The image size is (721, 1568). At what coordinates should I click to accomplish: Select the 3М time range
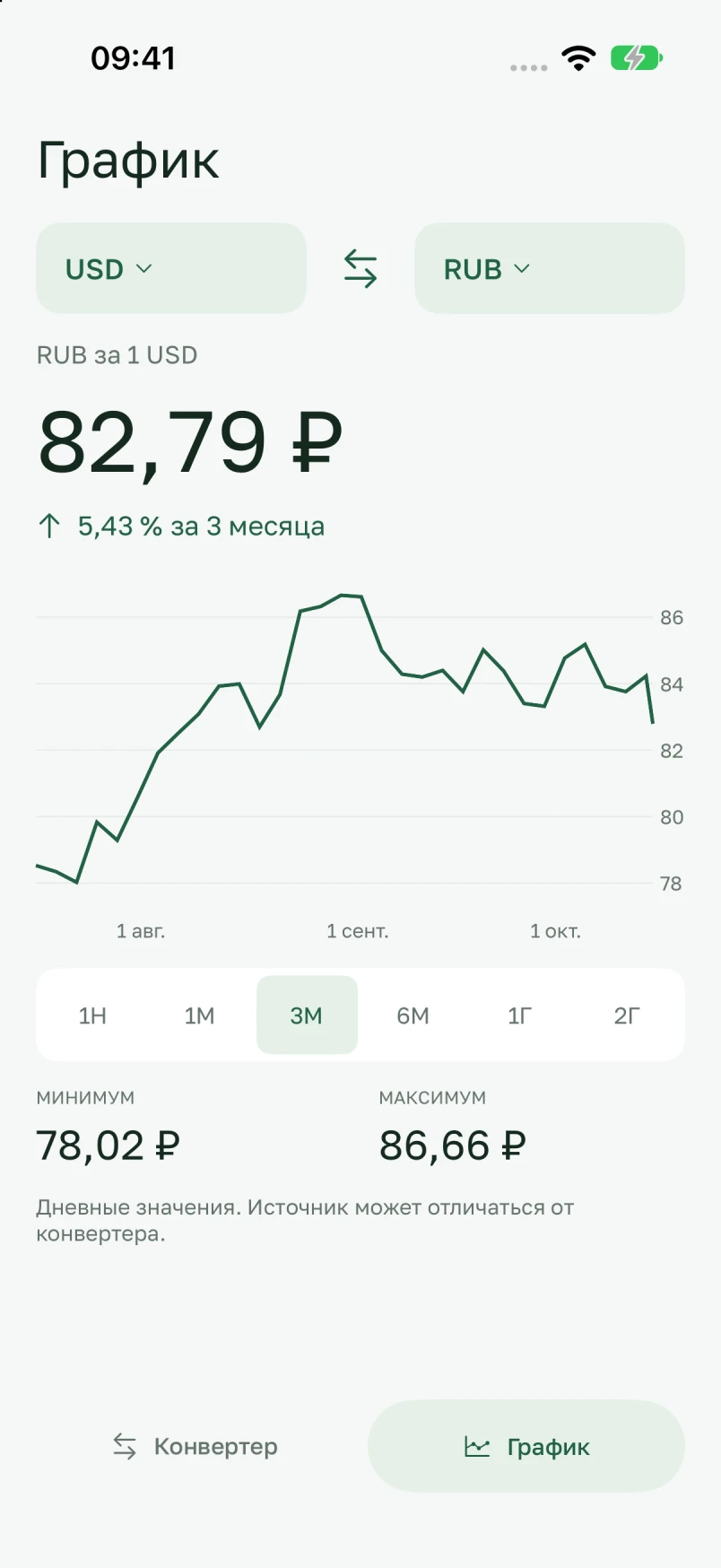pyautogui.click(x=307, y=1015)
